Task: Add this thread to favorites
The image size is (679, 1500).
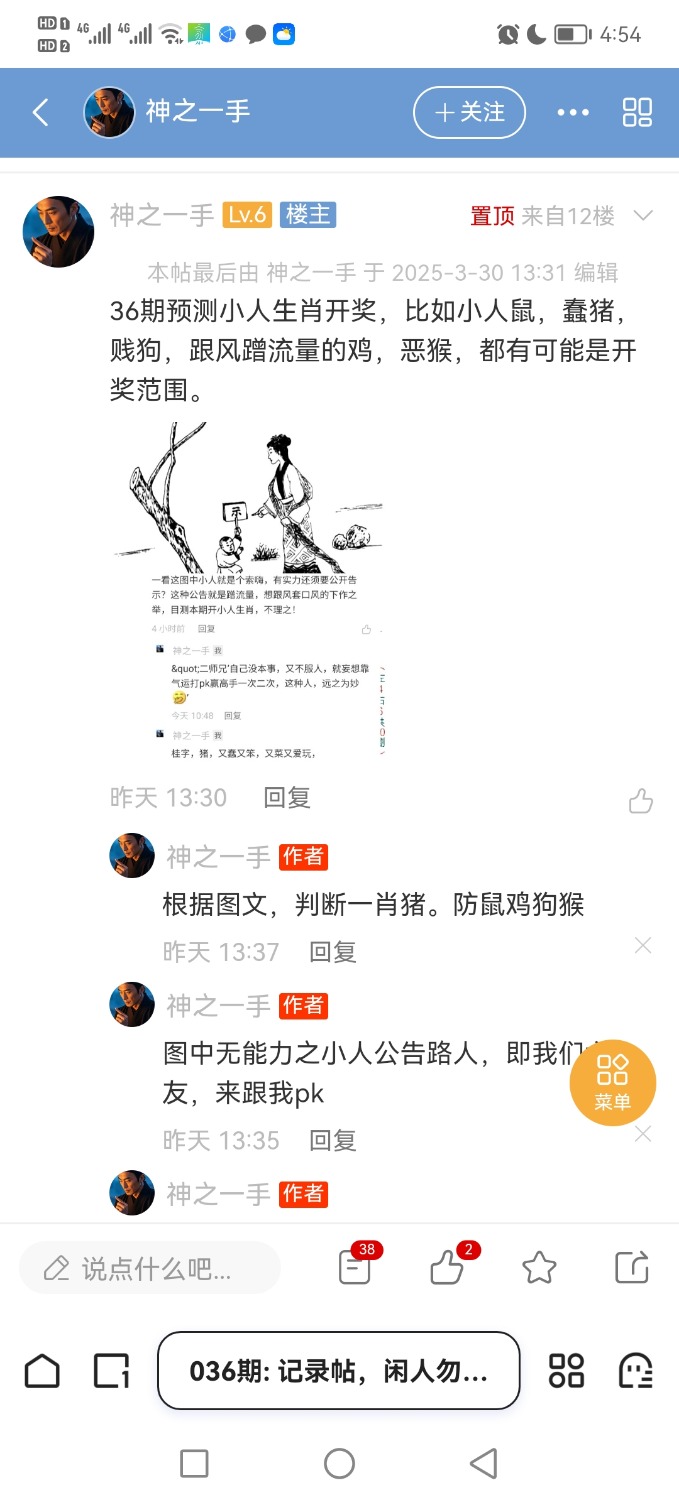Action: pyautogui.click(x=539, y=1268)
